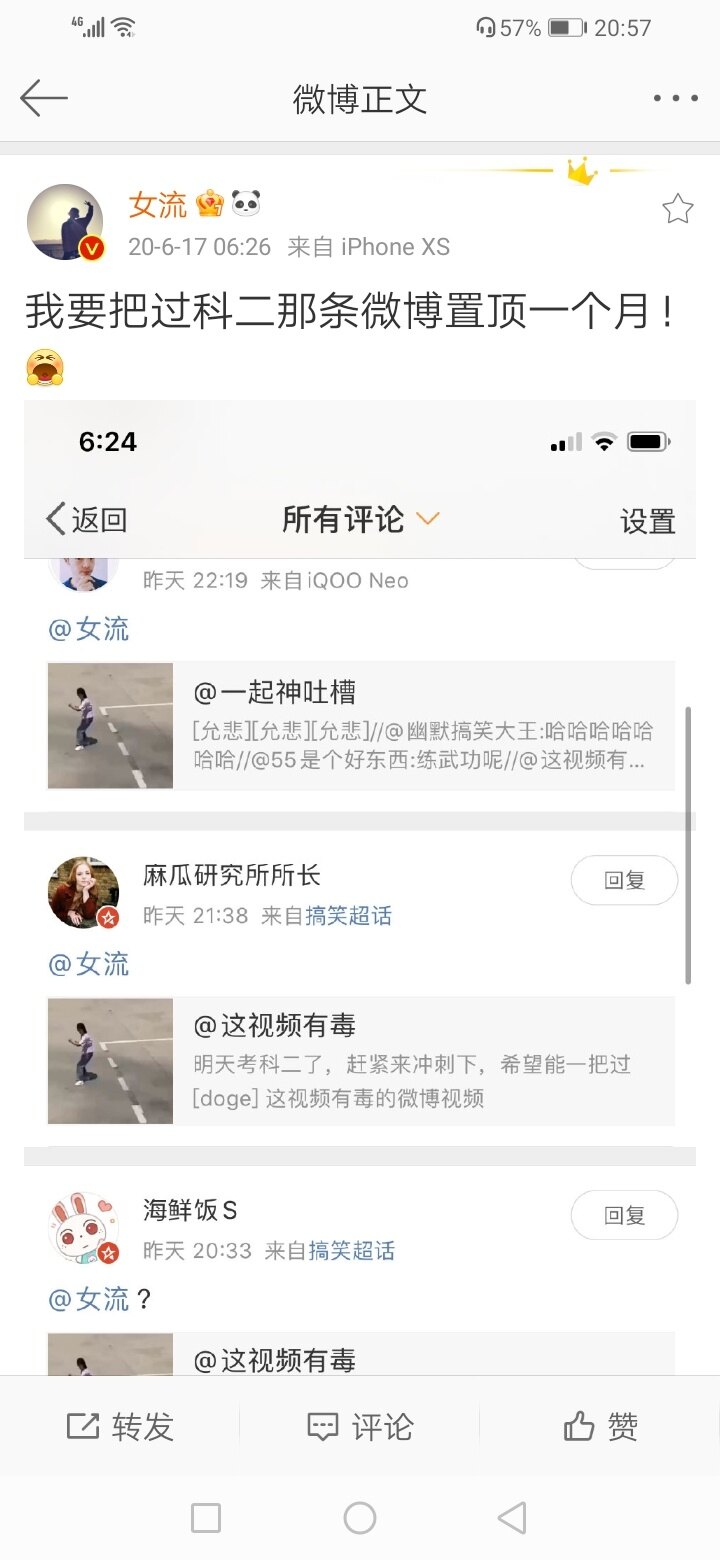Open 女流's profile avatar
The height and width of the screenshot is (1560, 720).
65,222
